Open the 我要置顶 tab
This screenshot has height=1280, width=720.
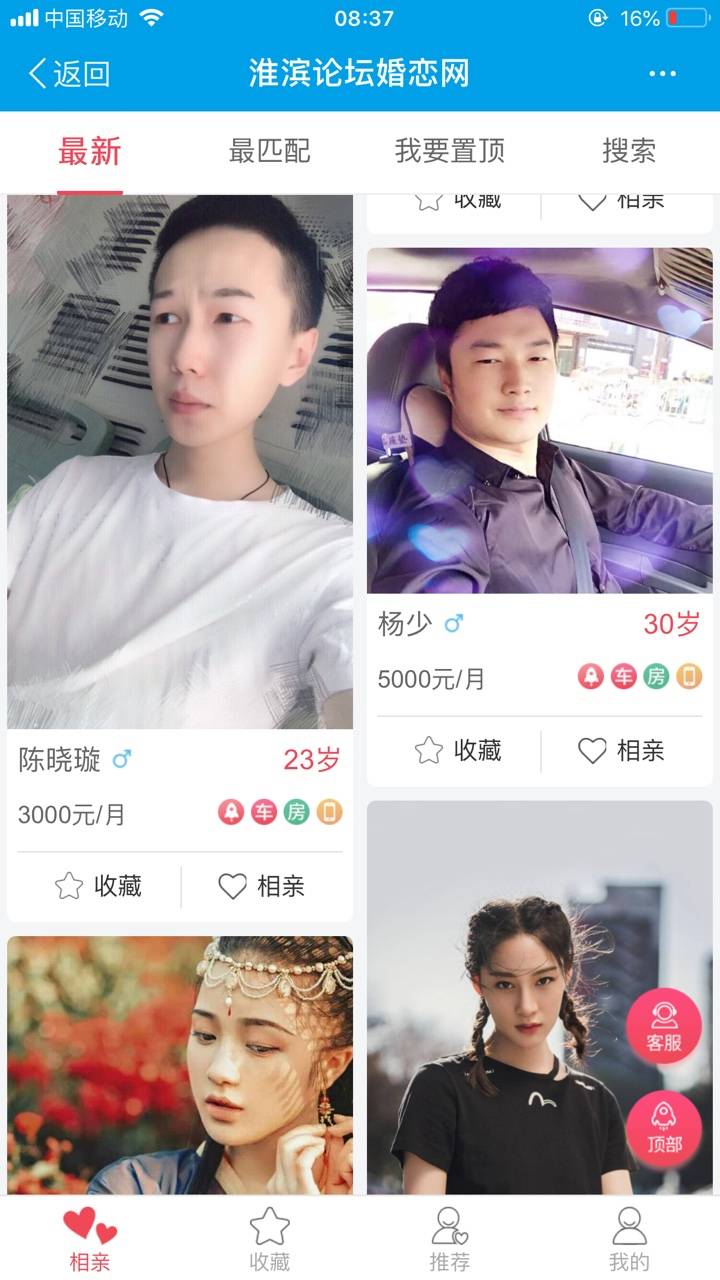click(x=449, y=151)
